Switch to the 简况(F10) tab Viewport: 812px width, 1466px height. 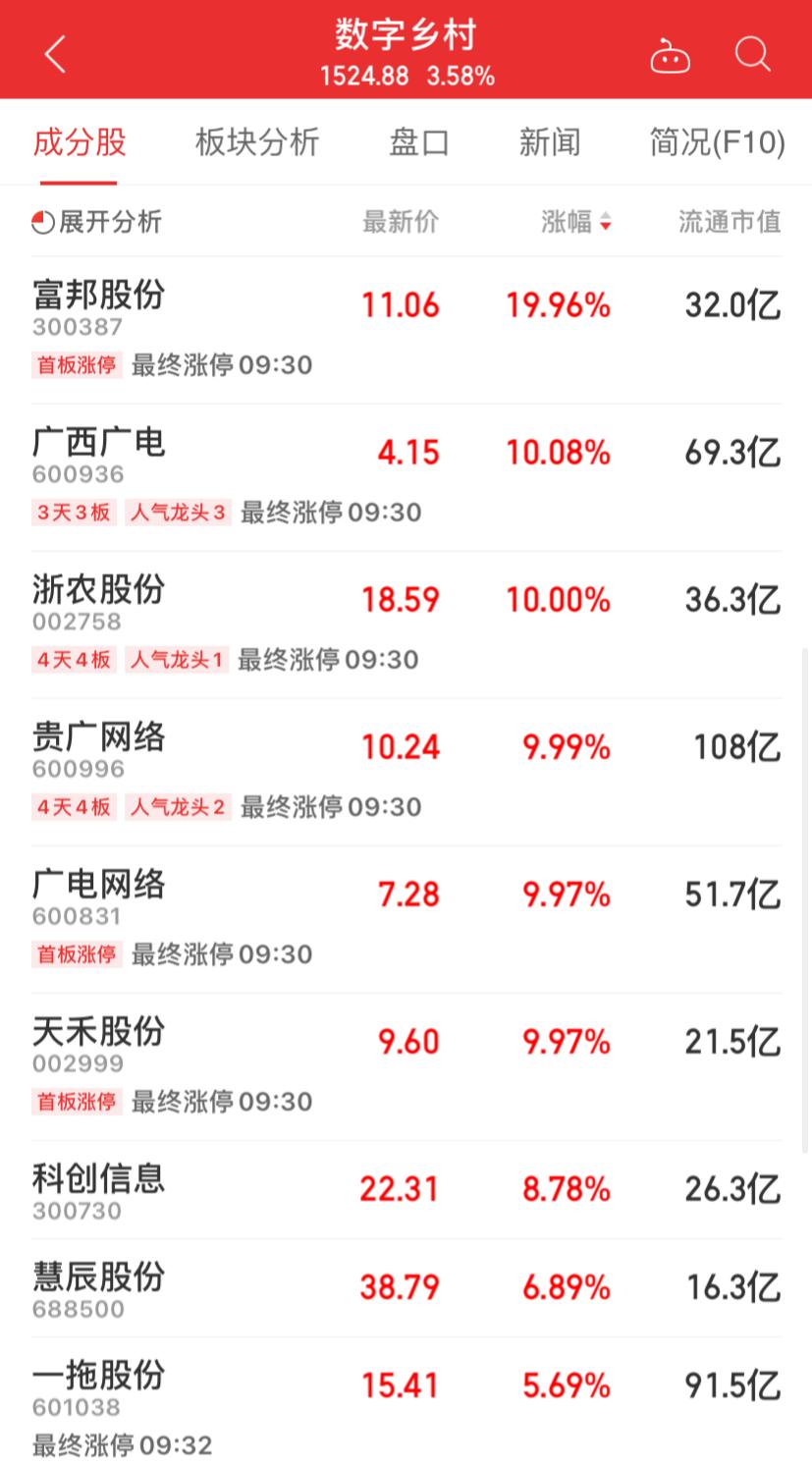[717, 142]
